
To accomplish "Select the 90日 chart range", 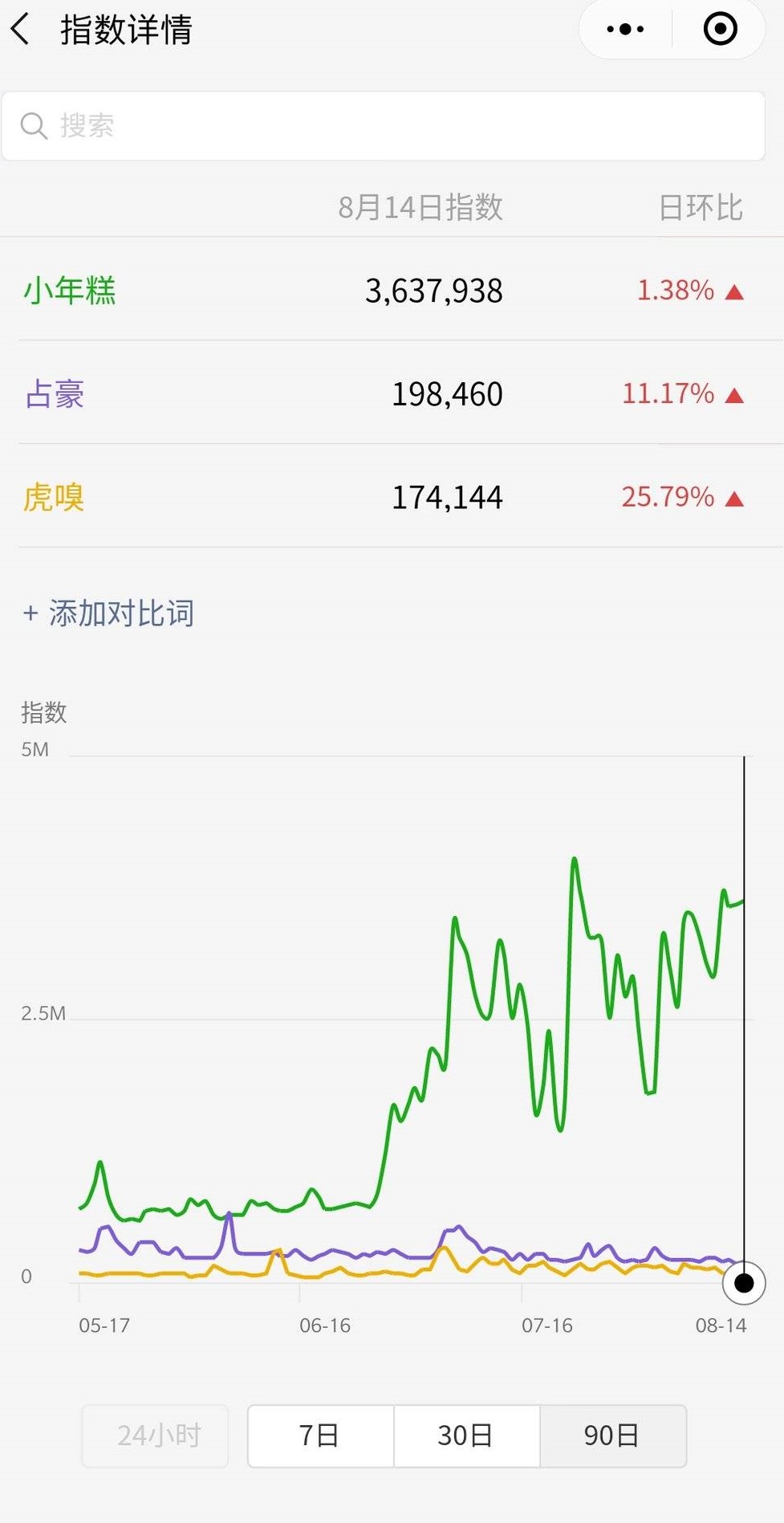I will point(612,1435).
